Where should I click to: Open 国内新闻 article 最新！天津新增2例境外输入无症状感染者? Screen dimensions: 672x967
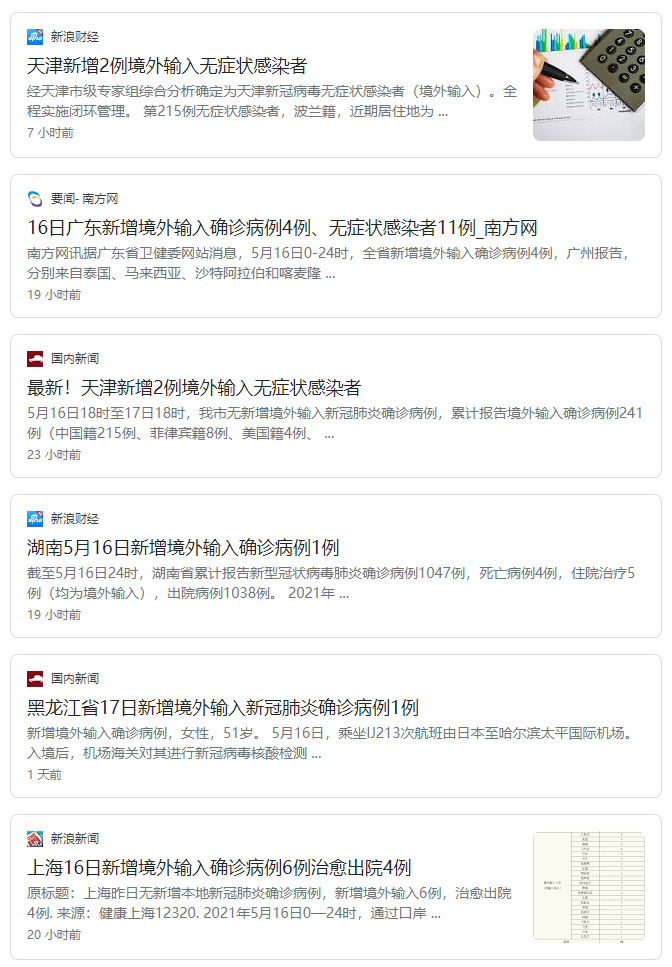(194, 387)
